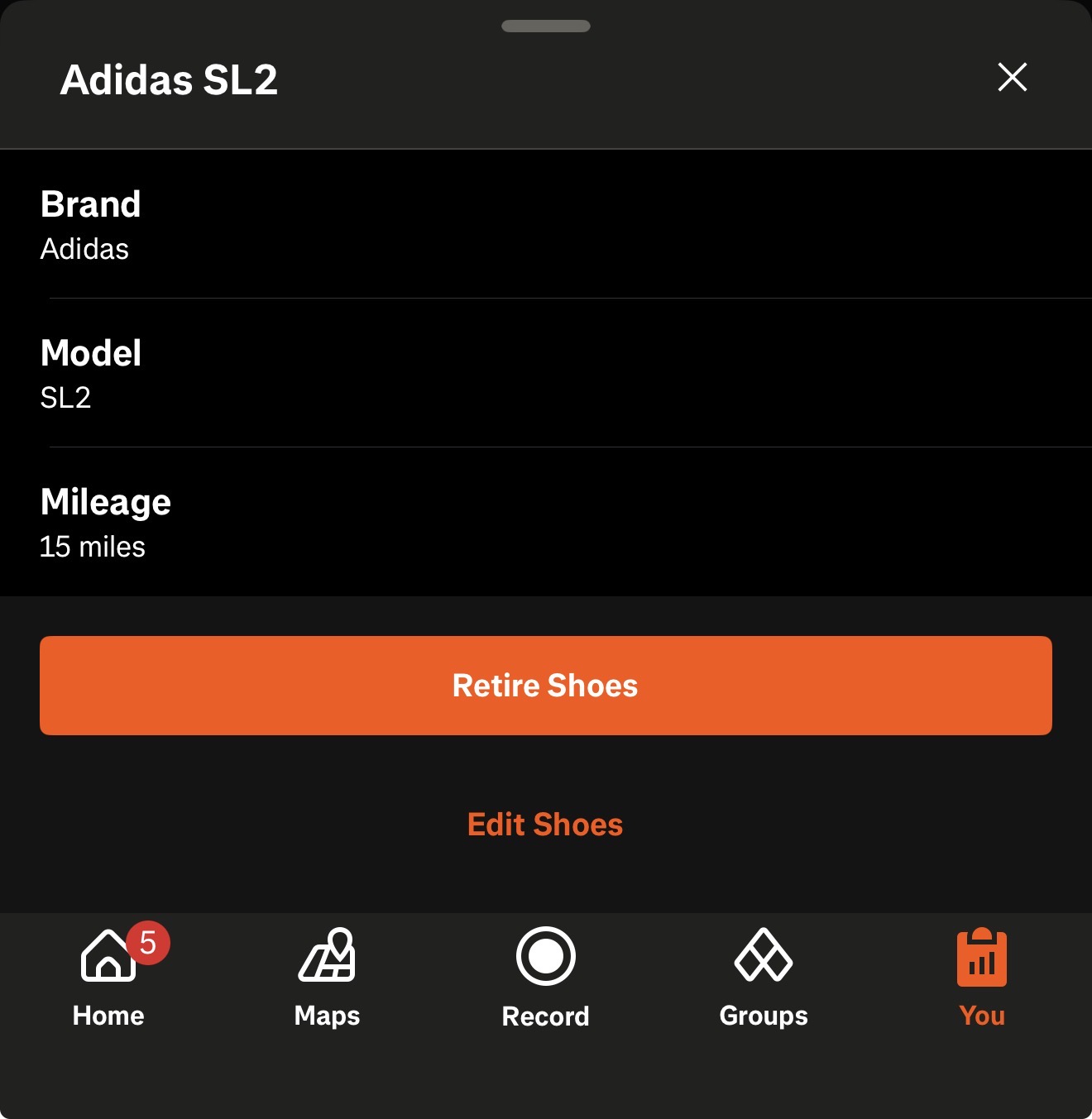Go to the Home tab
The image size is (1092, 1119).
[x=108, y=976]
